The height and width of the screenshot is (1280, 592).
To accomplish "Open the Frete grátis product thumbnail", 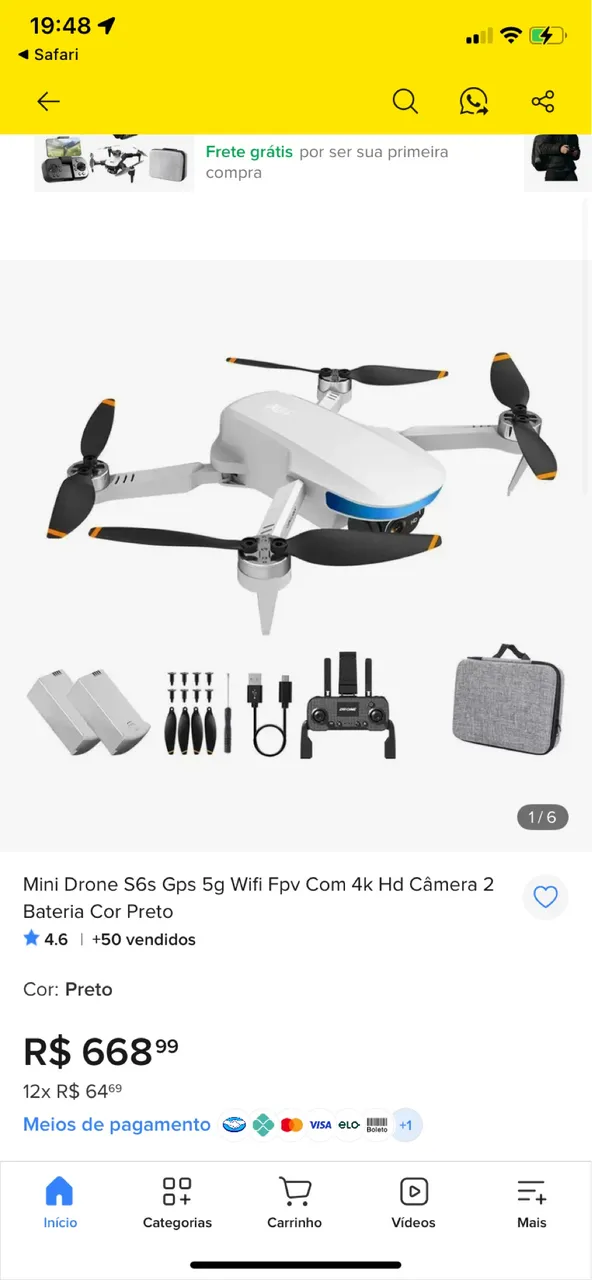I will [114, 160].
